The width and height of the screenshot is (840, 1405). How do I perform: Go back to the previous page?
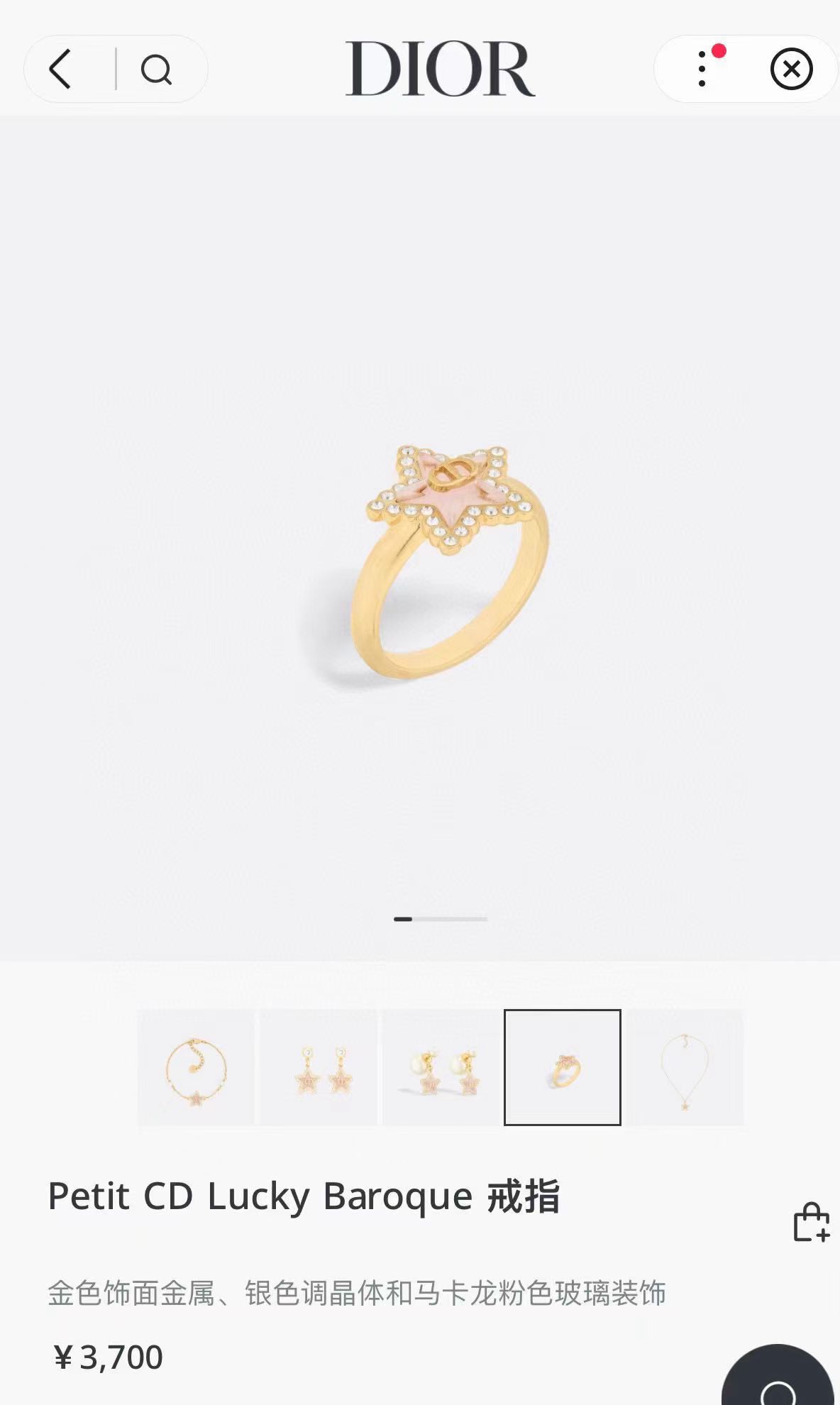click(62, 69)
